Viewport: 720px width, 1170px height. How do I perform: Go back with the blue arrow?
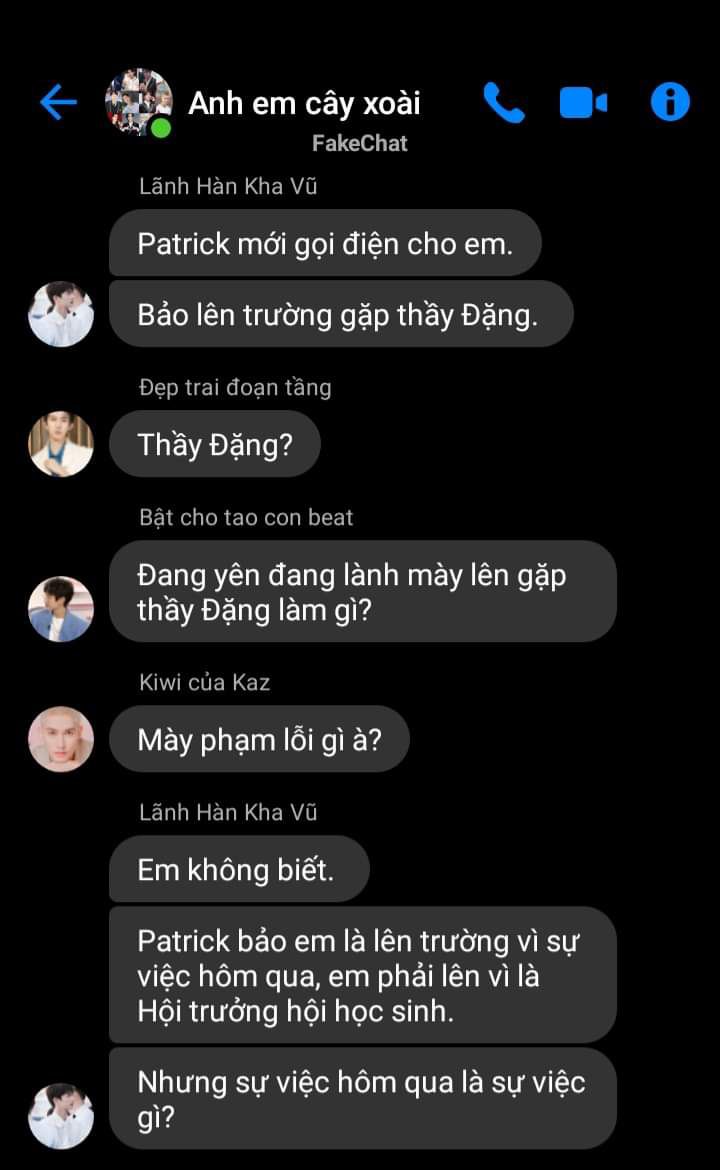click(58, 101)
